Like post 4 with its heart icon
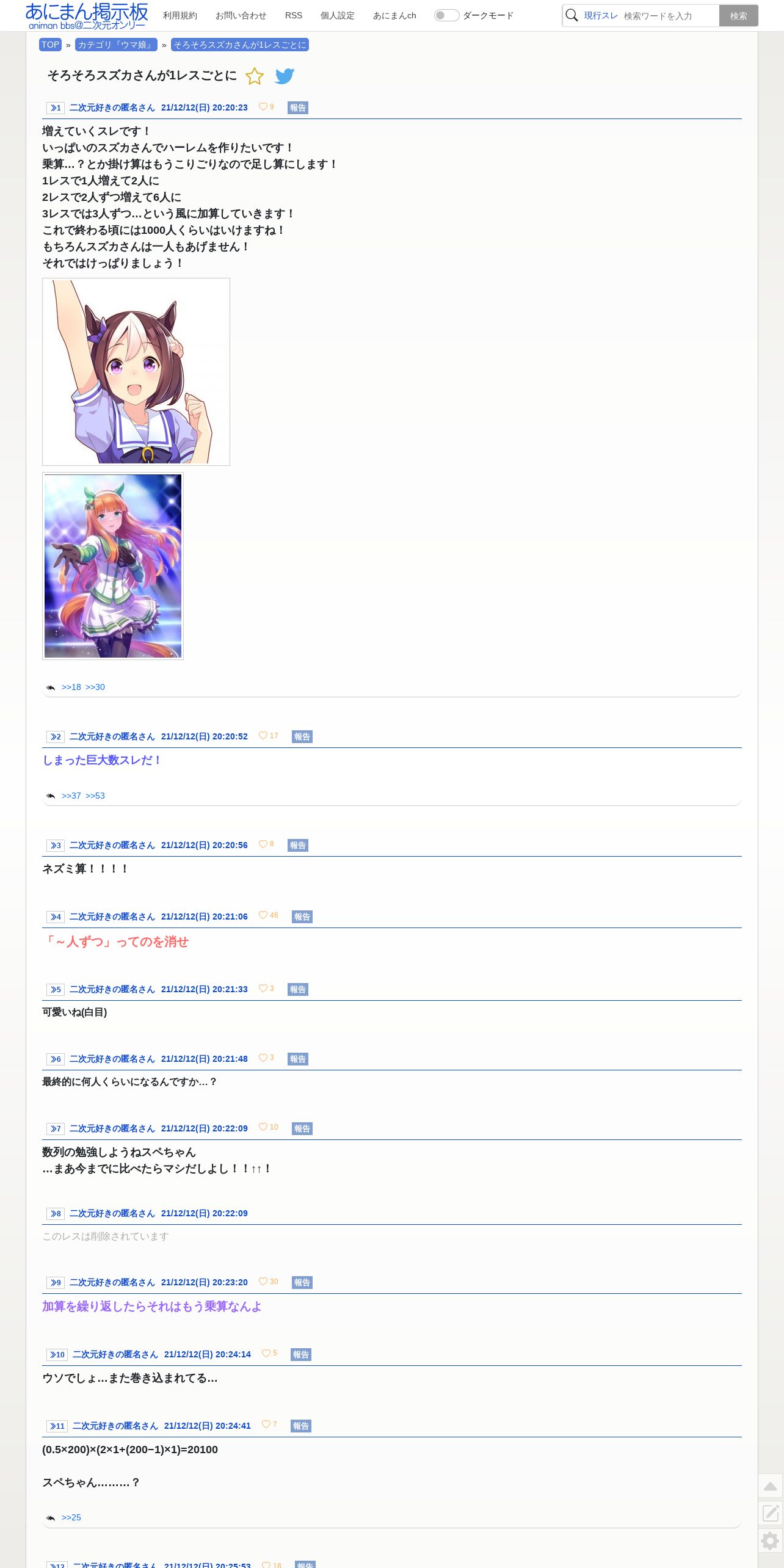 click(x=263, y=915)
